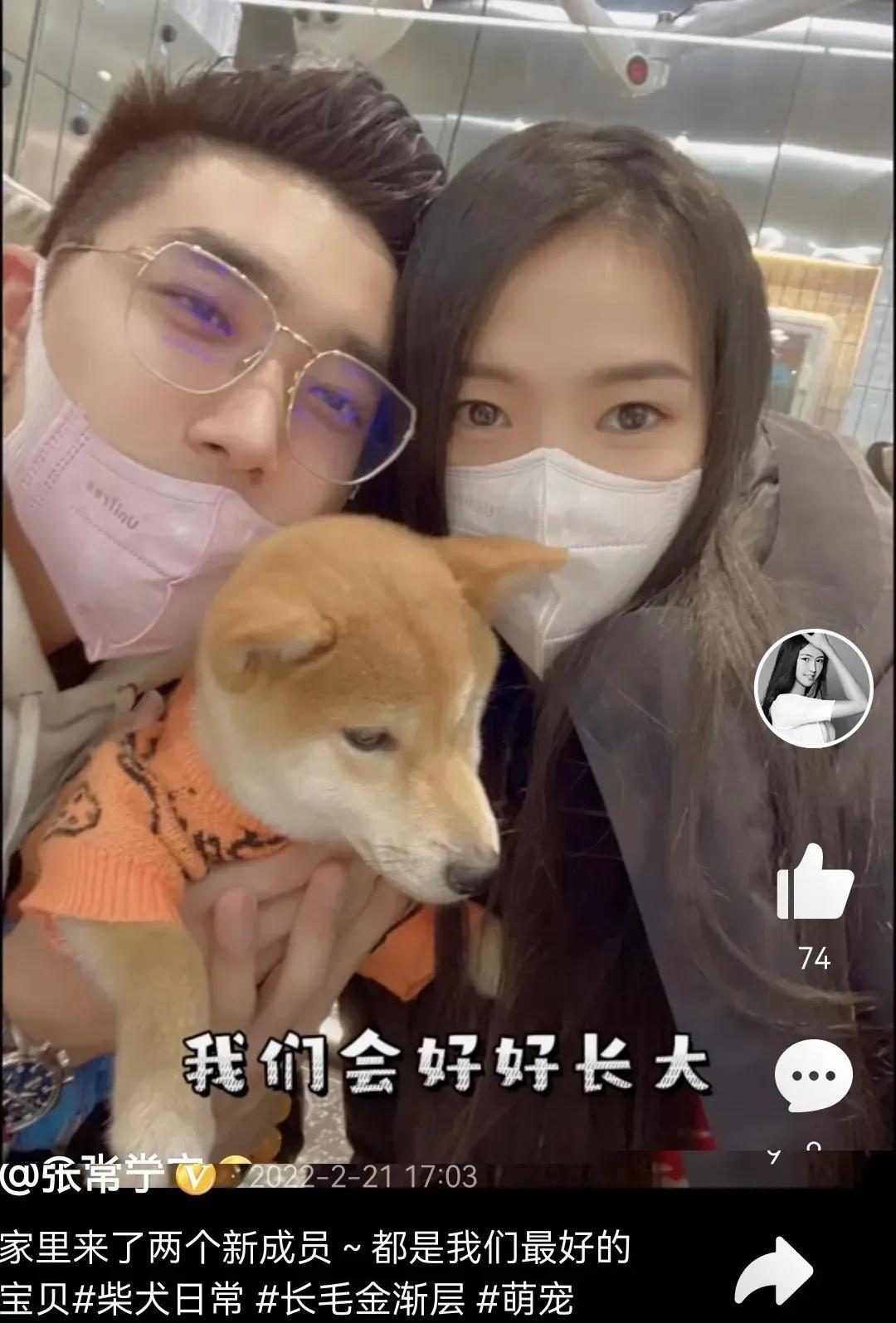Open the @张常学文 username link

click(x=83, y=1175)
